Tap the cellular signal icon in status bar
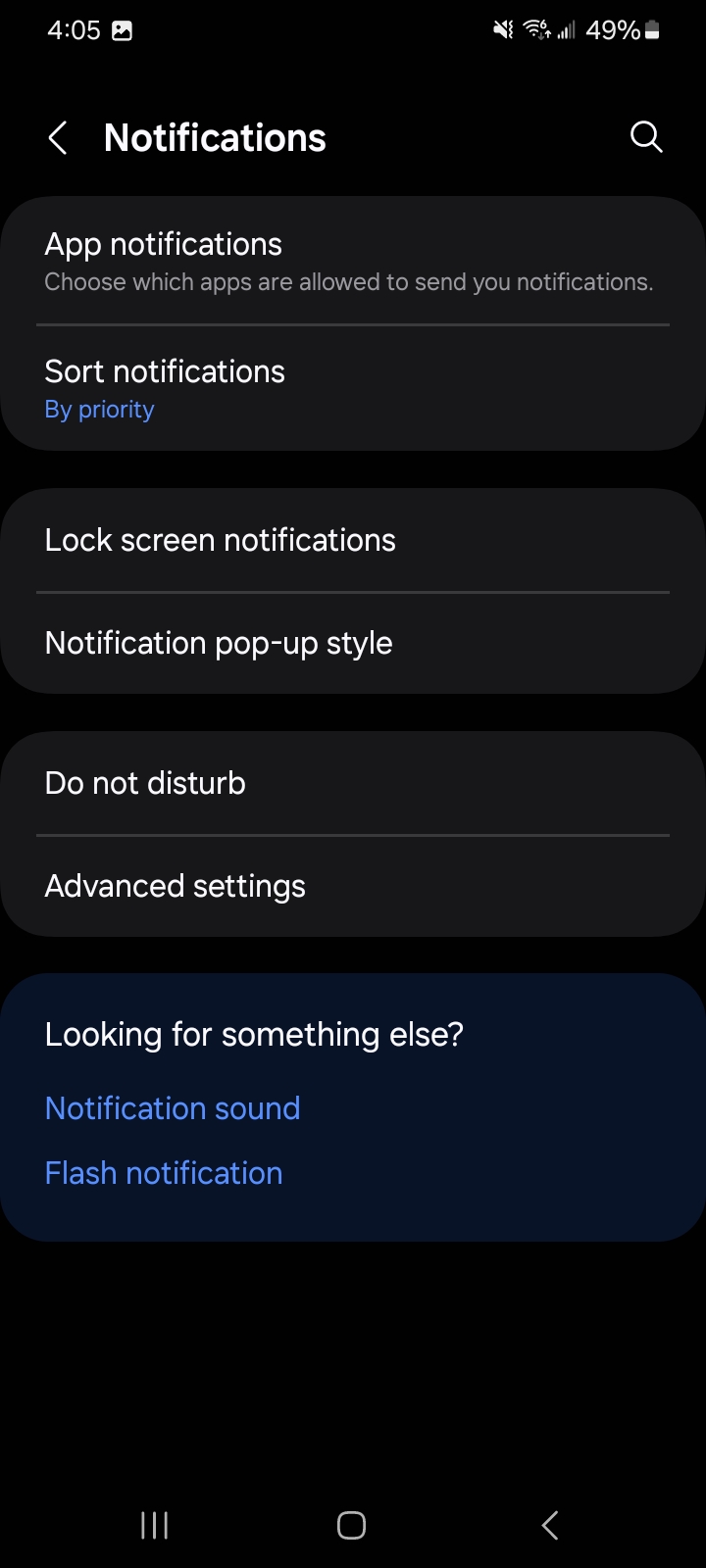This screenshot has height=1568, width=706. click(567, 31)
